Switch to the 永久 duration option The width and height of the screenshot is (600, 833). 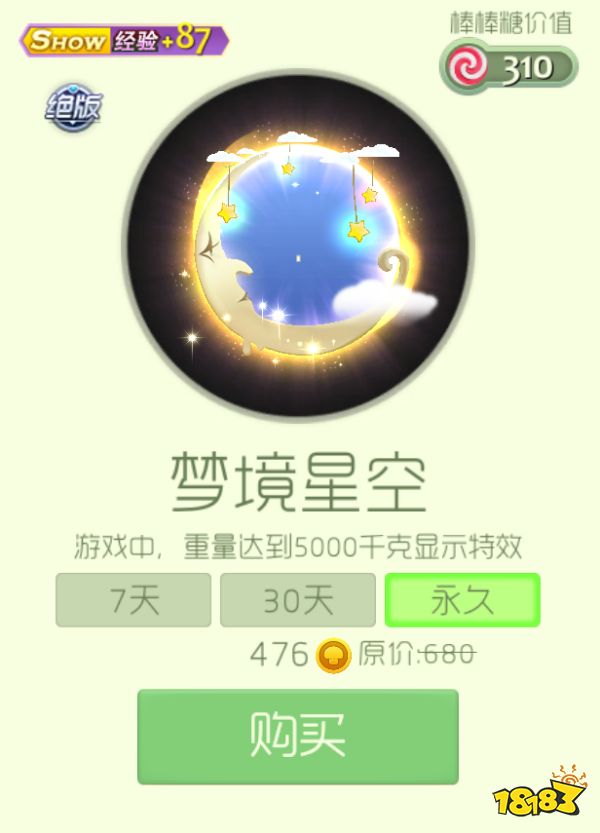[x=462, y=600]
